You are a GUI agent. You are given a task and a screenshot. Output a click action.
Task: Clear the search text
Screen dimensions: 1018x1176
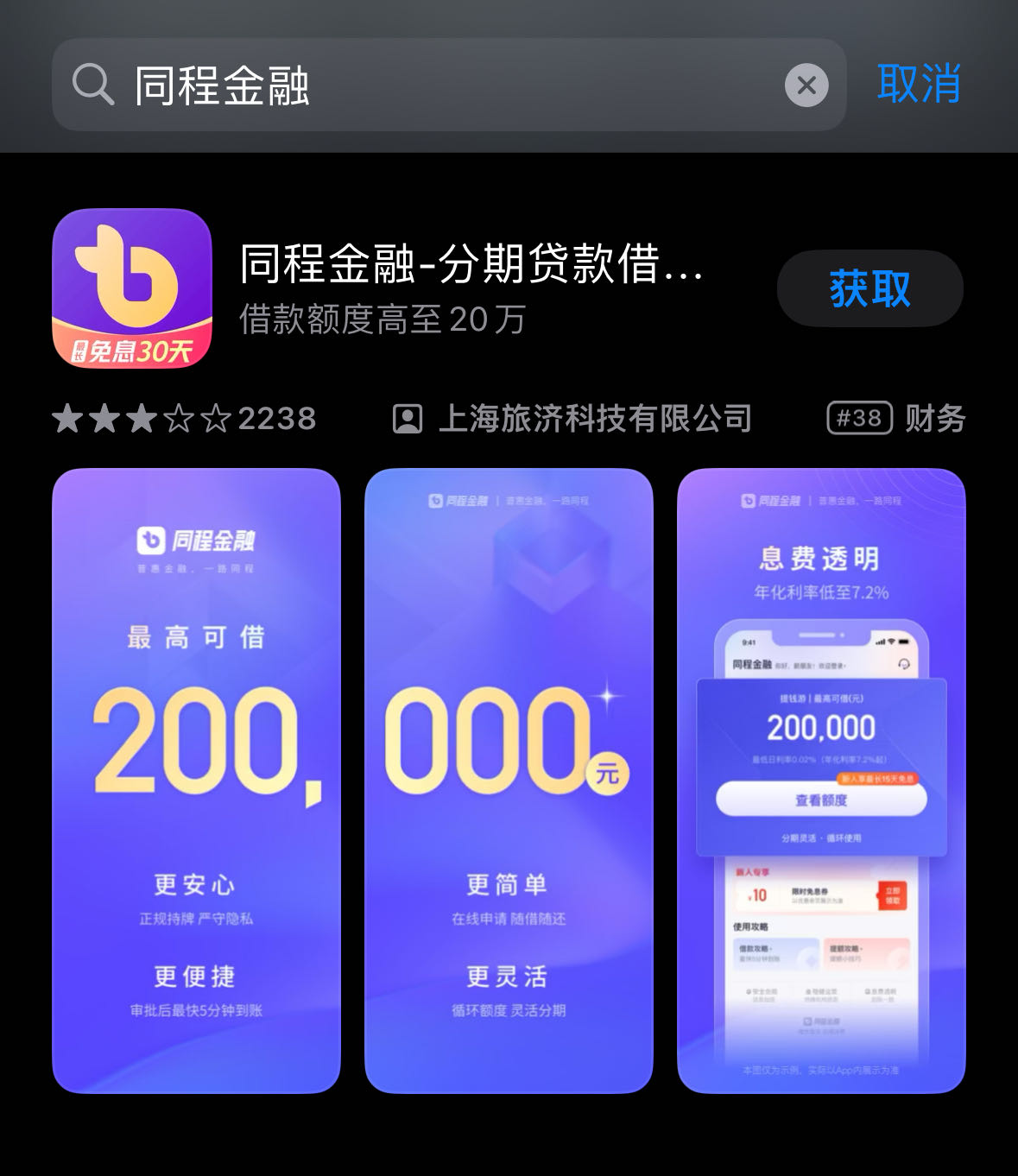(x=806, y=85)
